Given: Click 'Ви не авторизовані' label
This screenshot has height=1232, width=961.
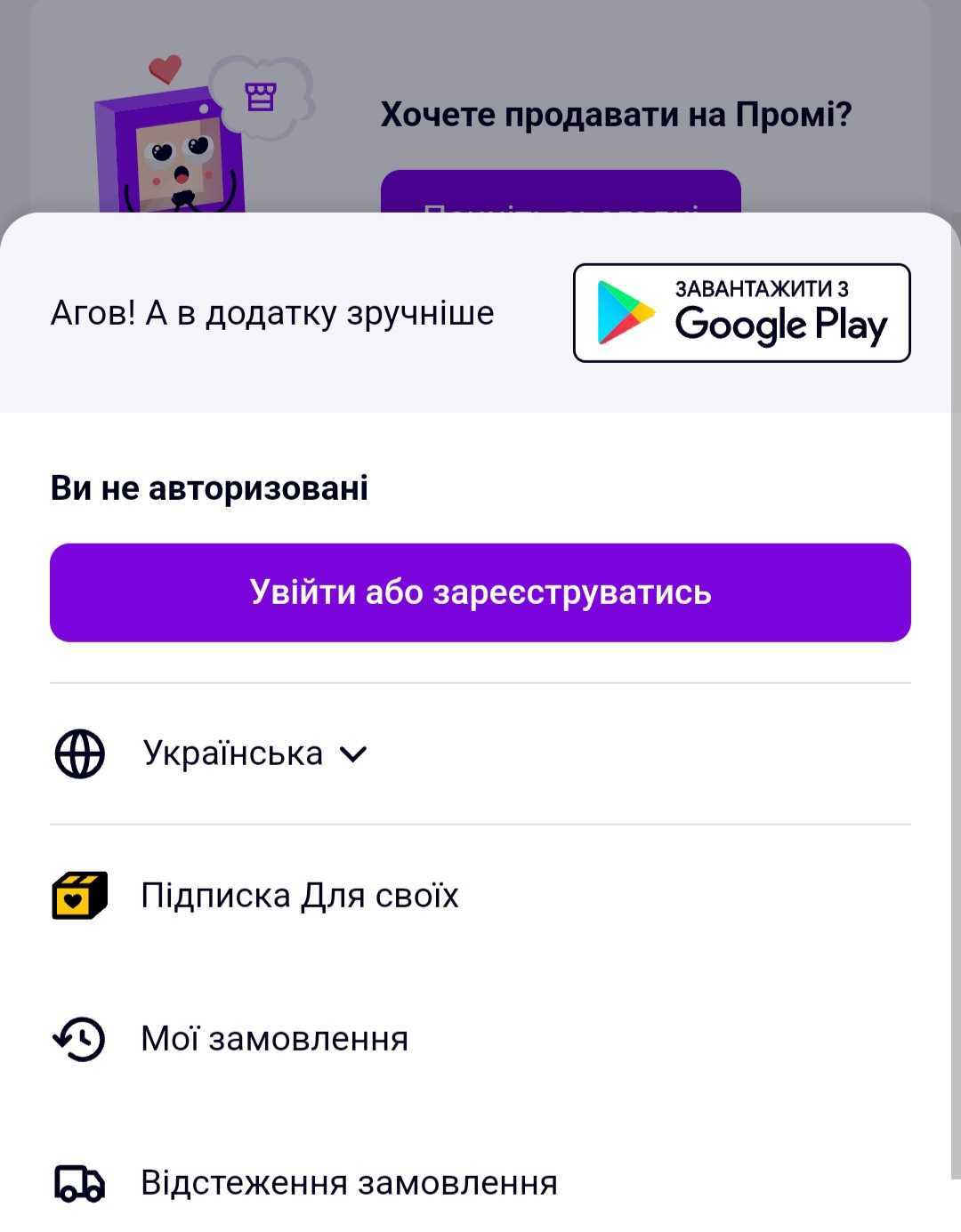Looking at the screenshot, I should point(211,487).
